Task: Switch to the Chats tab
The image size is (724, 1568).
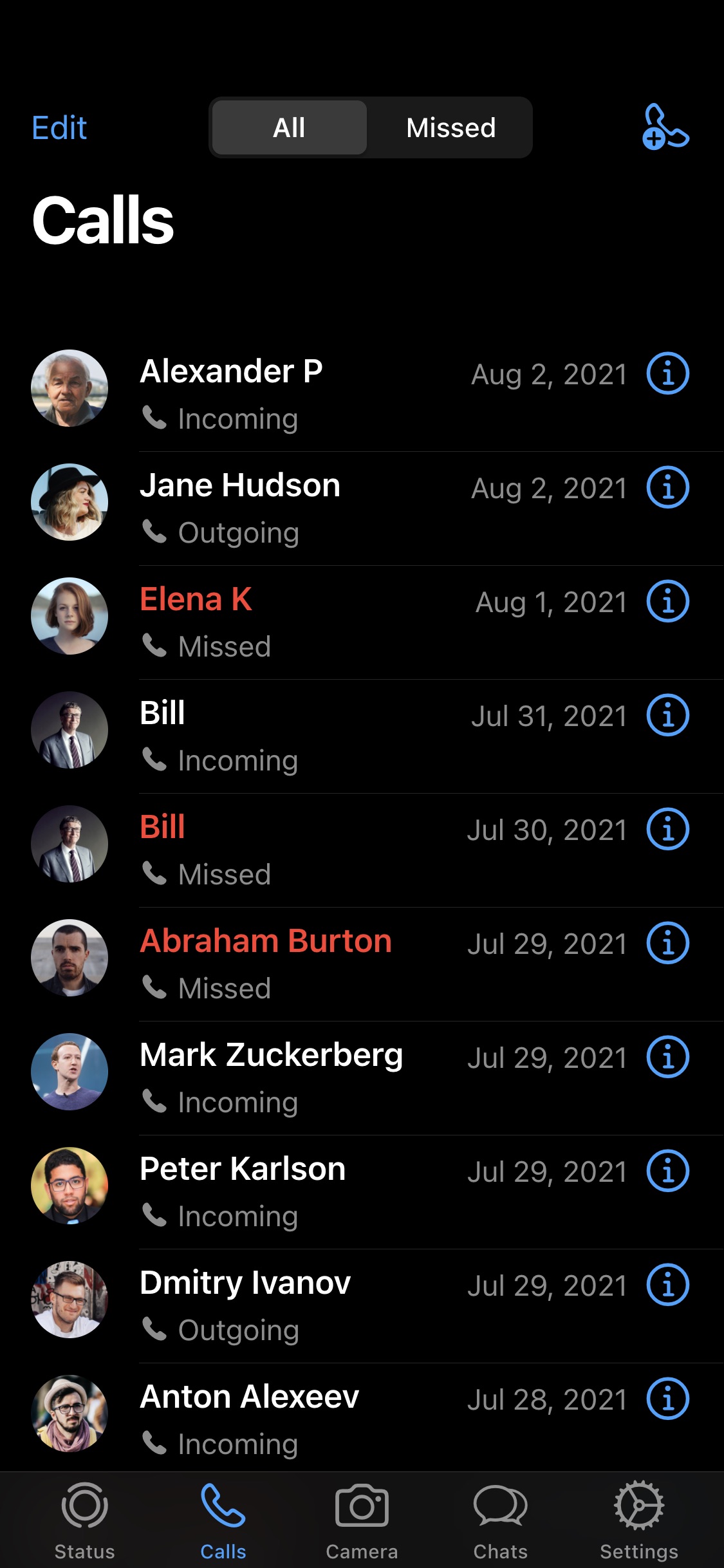Action: tap(500, 1520)
